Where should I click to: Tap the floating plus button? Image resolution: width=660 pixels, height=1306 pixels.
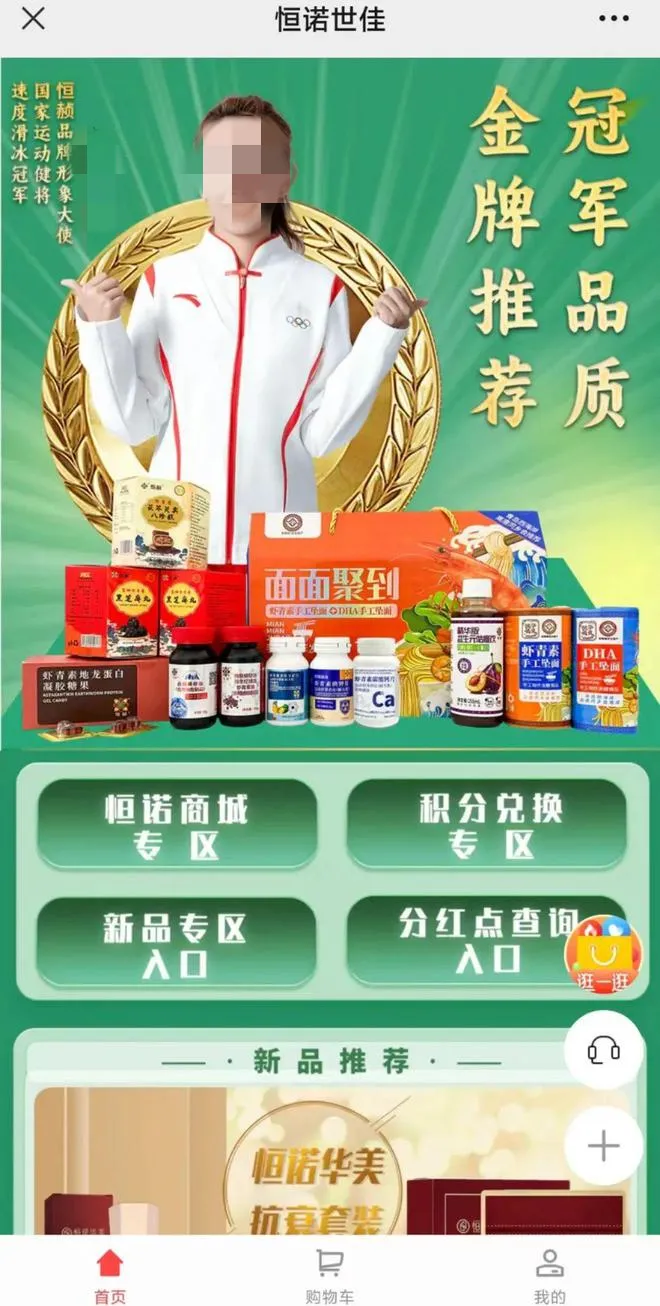point(604,1146)
